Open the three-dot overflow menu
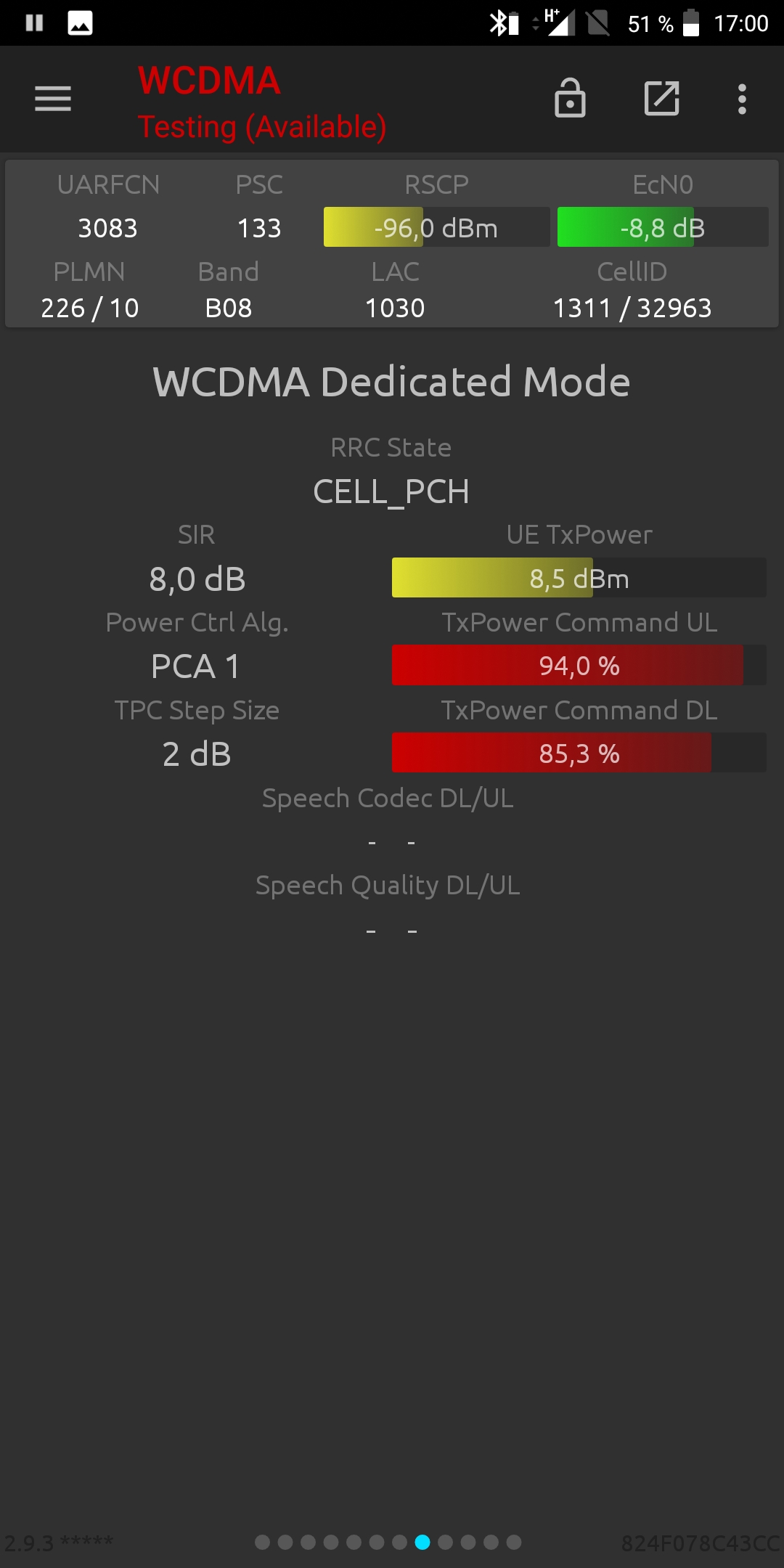784x1568 pixels. tap(741, 99)
